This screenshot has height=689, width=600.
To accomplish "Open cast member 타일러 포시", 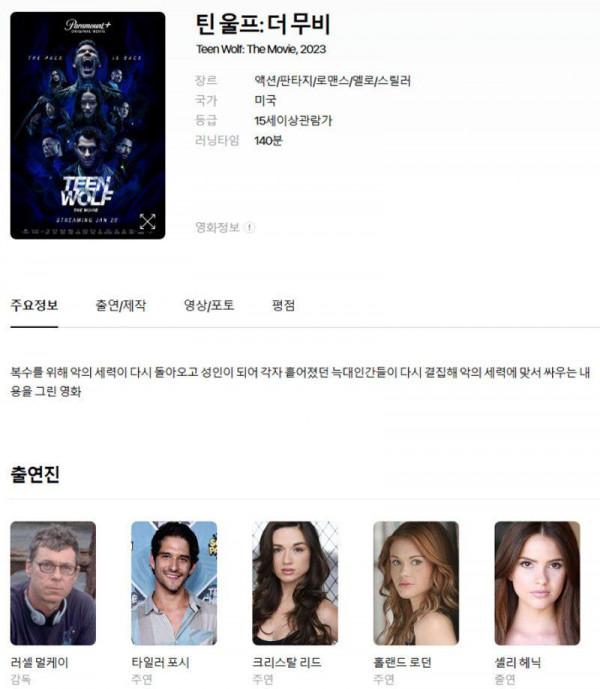I will (174, 583).
